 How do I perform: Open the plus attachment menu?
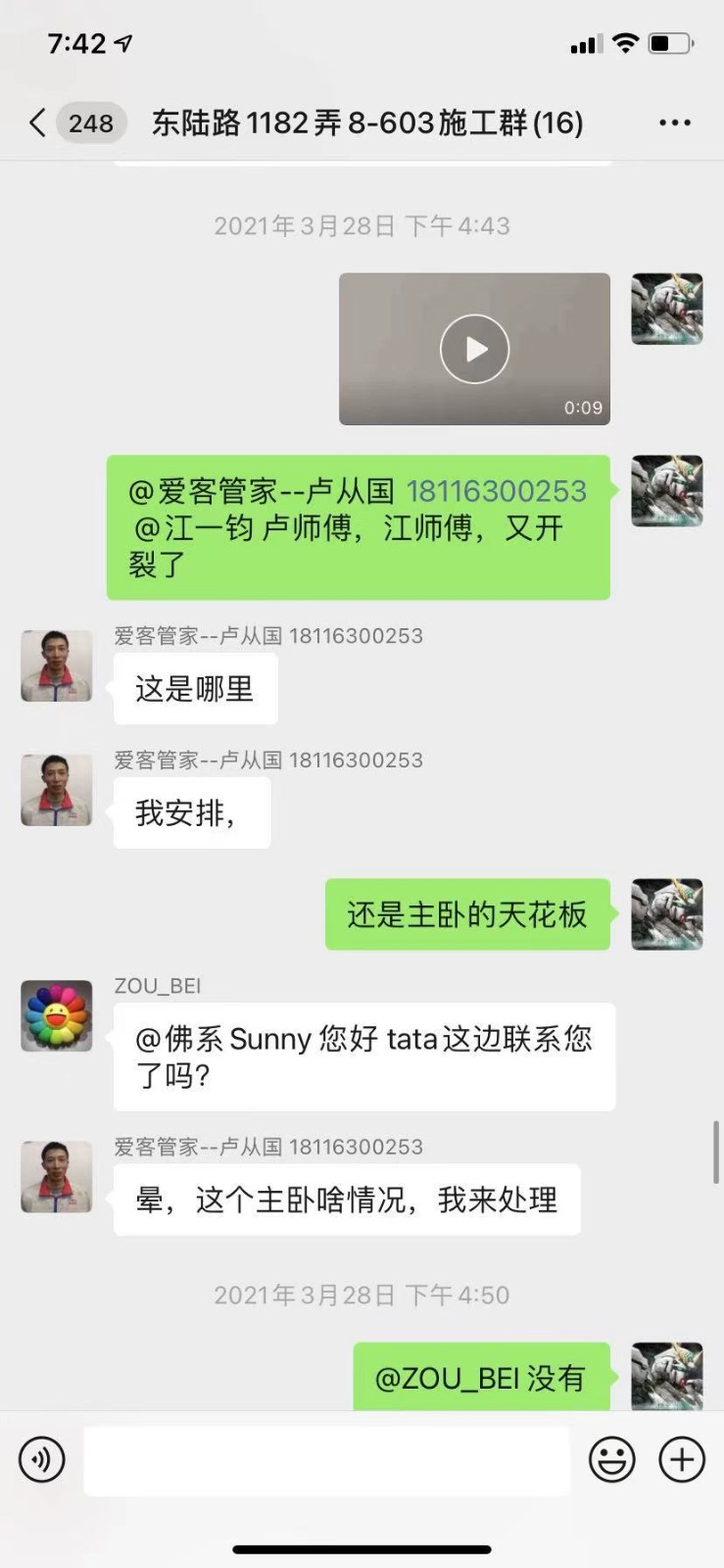point(682,1459)
